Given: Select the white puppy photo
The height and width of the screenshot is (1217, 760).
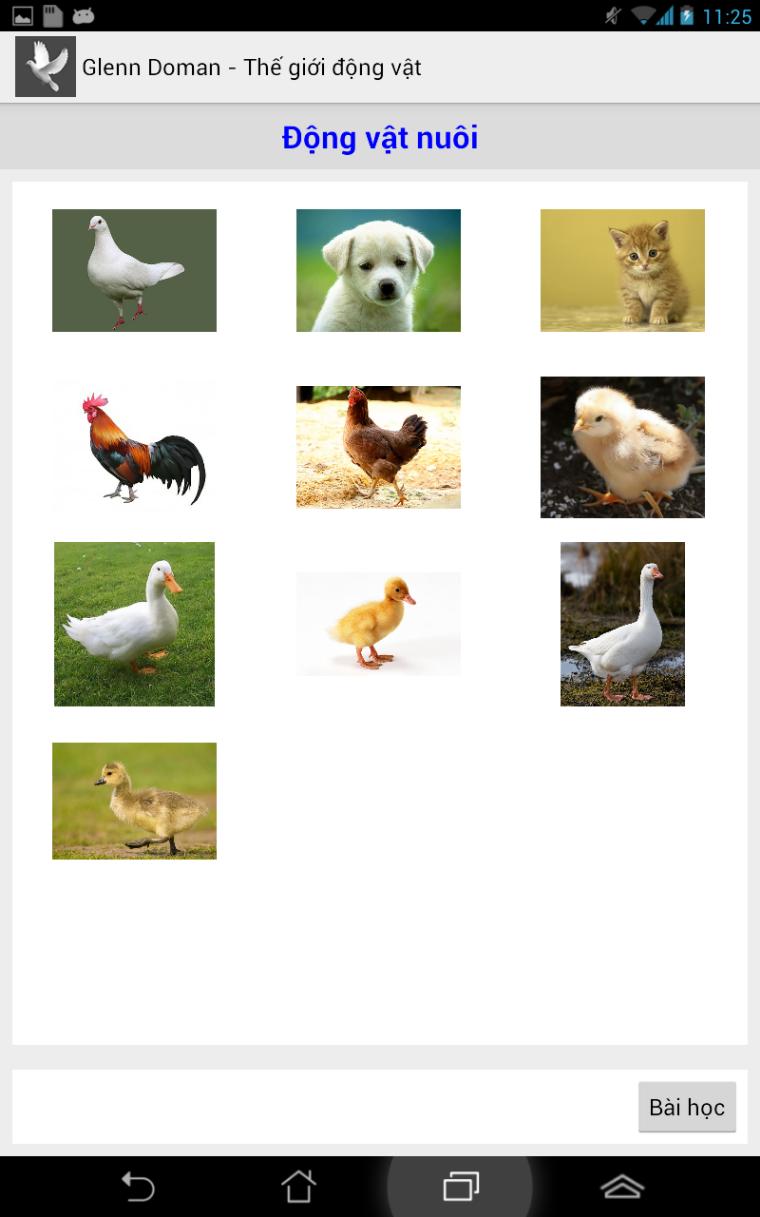Looking at the screenshot, I should point(378,270).
